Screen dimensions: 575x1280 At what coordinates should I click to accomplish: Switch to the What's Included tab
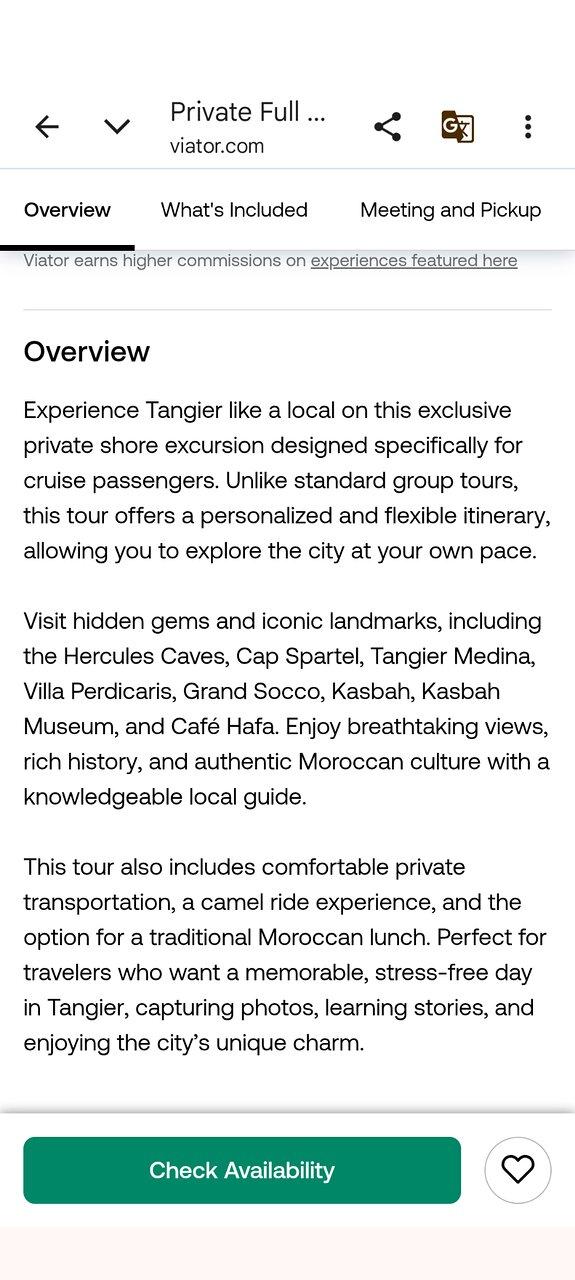pos(234,210)
